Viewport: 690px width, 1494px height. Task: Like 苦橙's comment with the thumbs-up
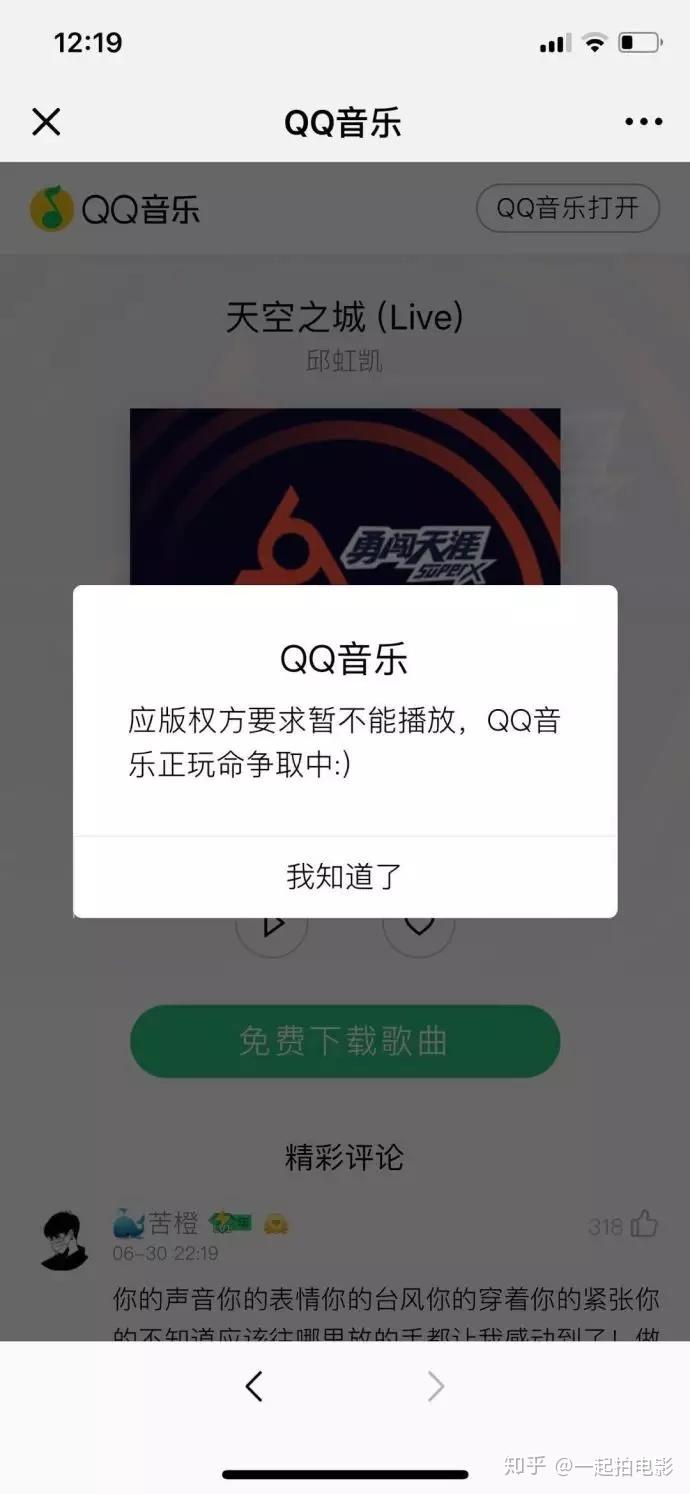[x=643, y=1224]
